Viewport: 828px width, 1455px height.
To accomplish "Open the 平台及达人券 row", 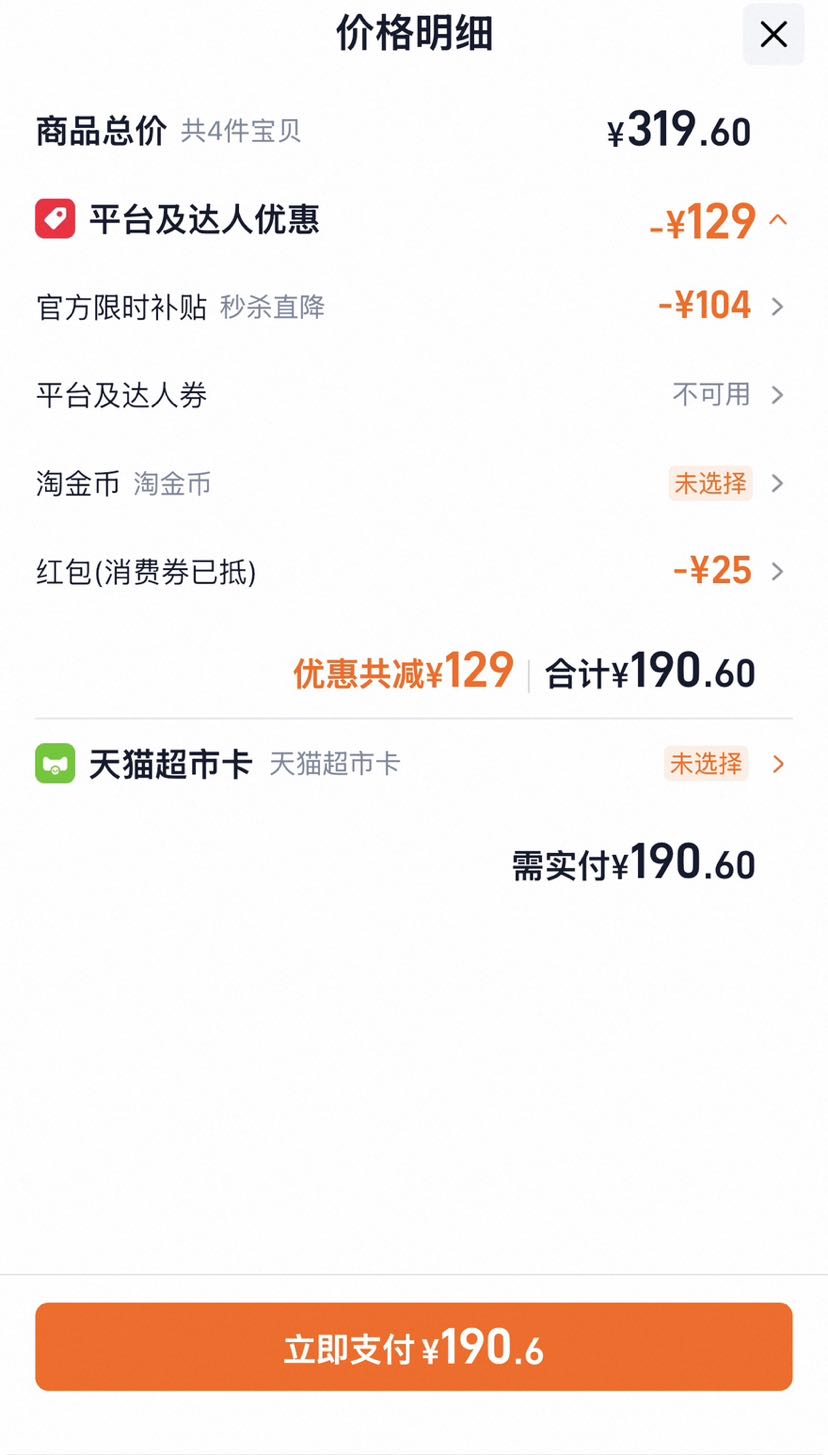I will pyautogui.click(x=414, y=395).
